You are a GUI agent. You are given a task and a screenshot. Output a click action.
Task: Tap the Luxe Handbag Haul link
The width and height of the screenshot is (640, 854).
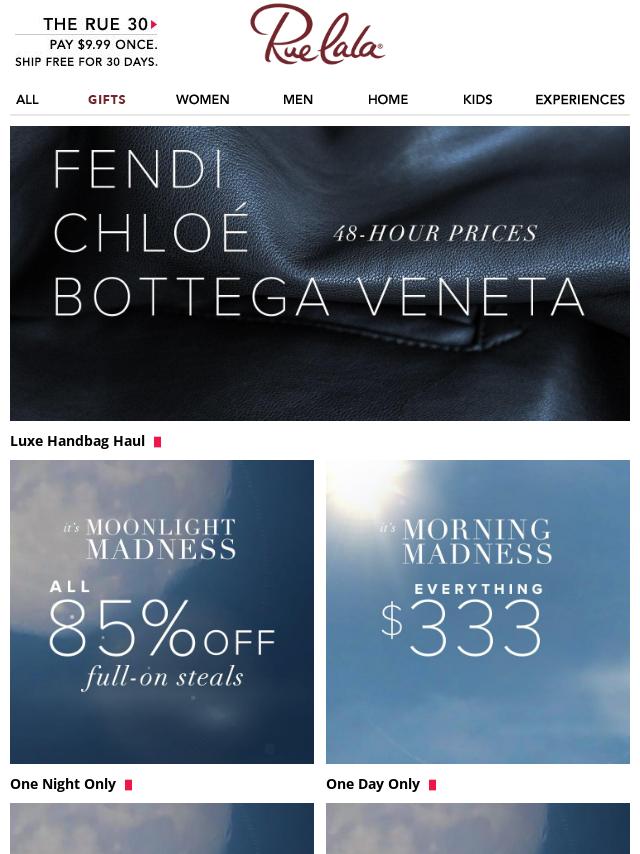78,441
